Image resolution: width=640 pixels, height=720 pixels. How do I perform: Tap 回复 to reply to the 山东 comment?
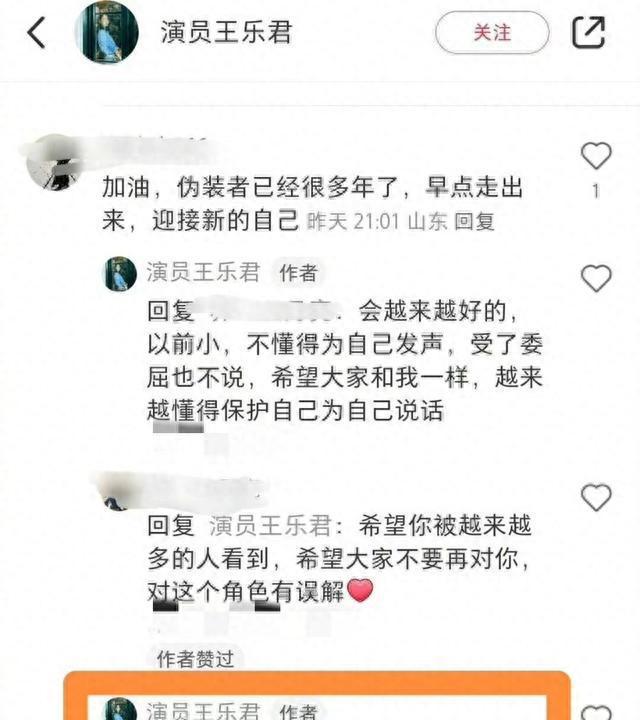click(x=475, y=220)
